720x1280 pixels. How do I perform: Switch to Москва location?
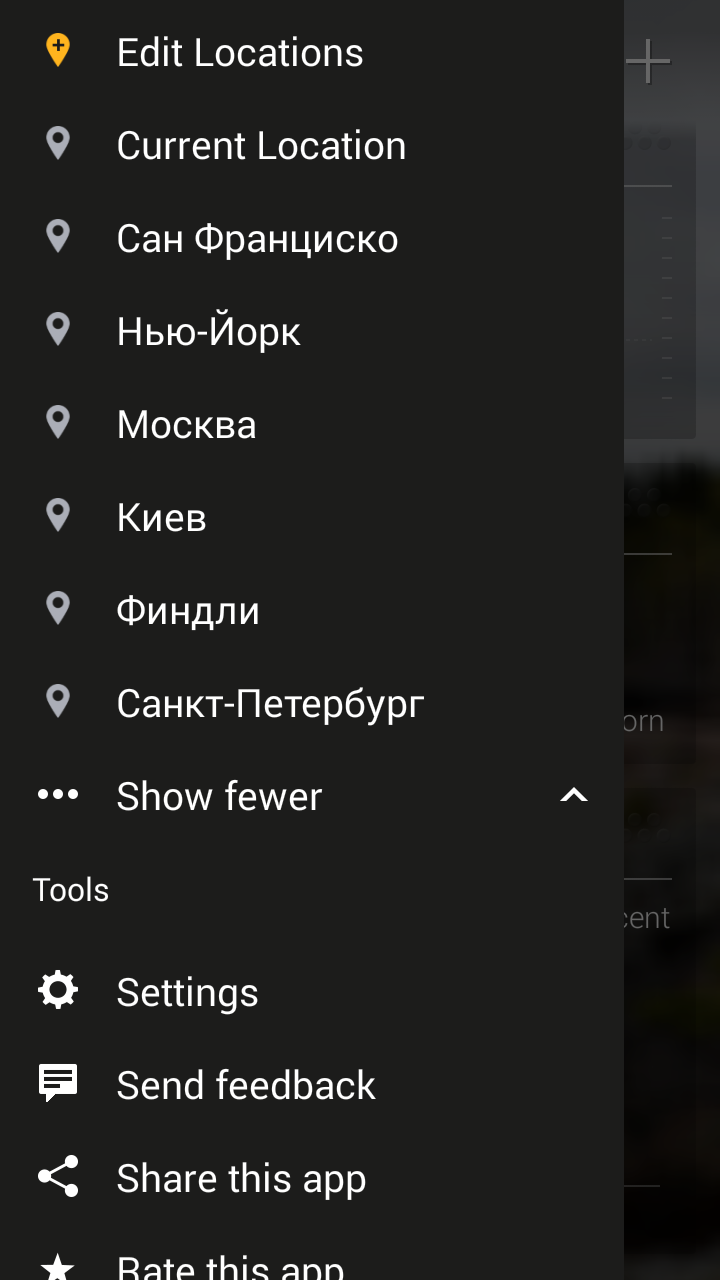tap(186, 425)
